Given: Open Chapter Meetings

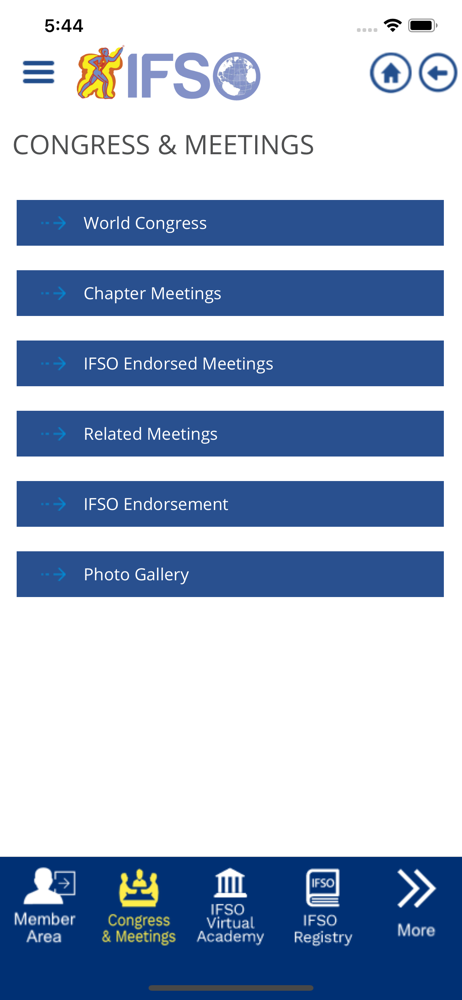Looking at the screenshot, I should (230, 293).
